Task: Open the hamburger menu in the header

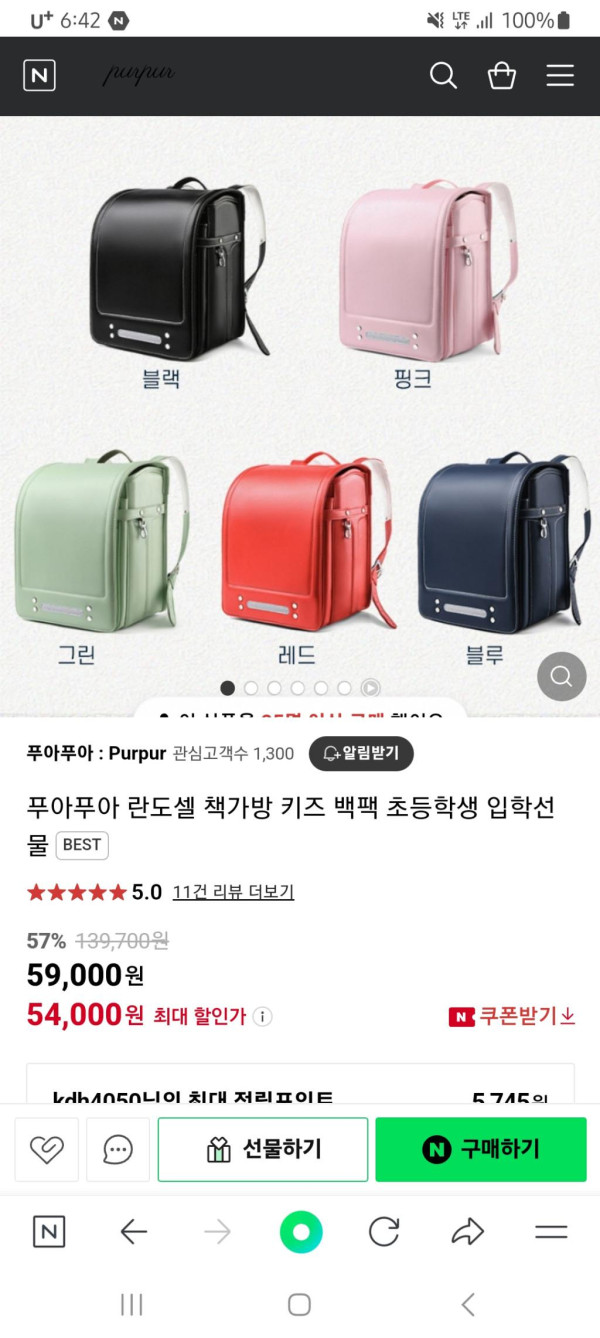Action: [x=560, y=76]
